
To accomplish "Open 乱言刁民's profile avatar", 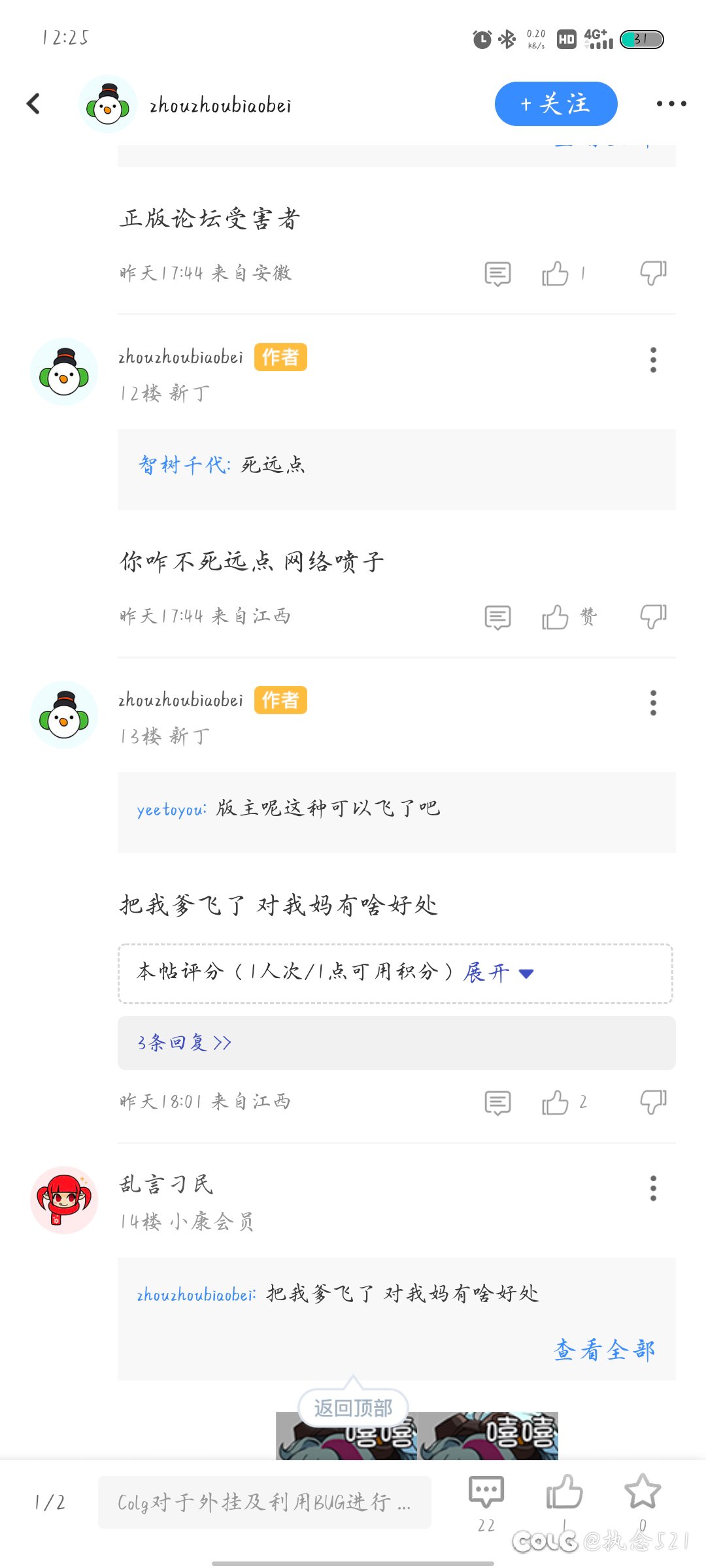I will [x=64, y=1200].
